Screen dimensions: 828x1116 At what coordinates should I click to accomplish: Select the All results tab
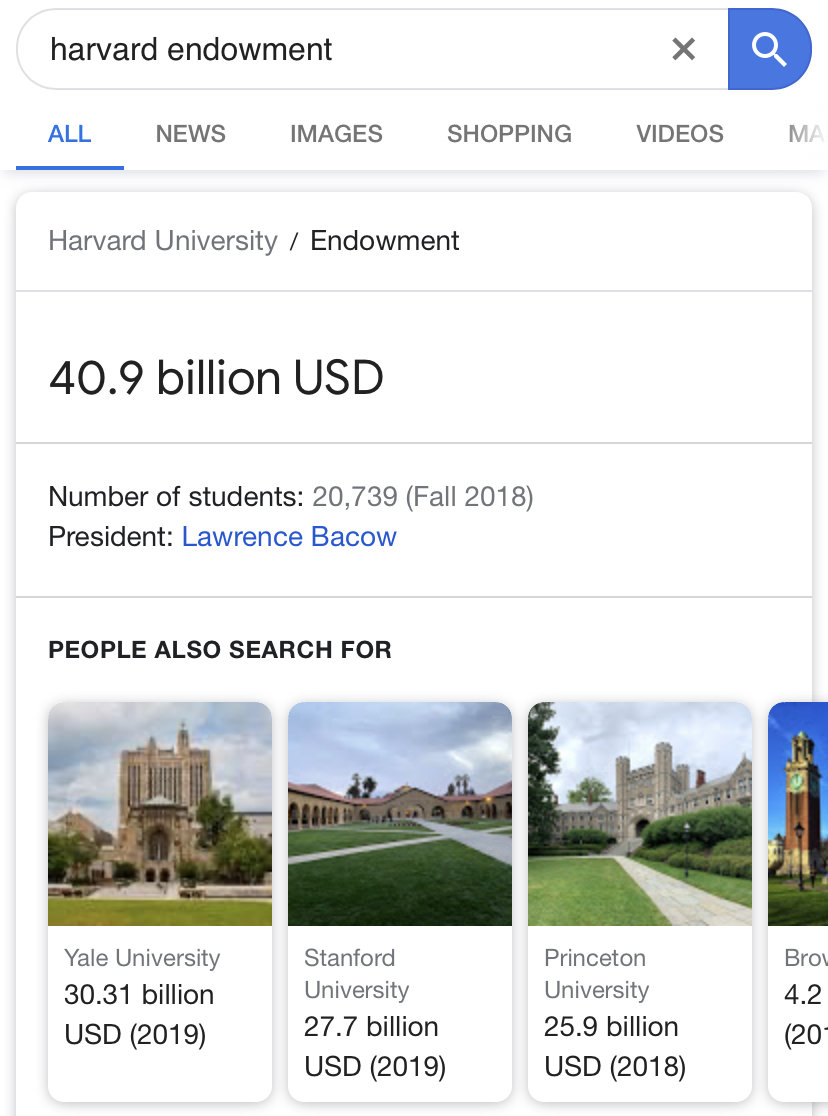70,134
